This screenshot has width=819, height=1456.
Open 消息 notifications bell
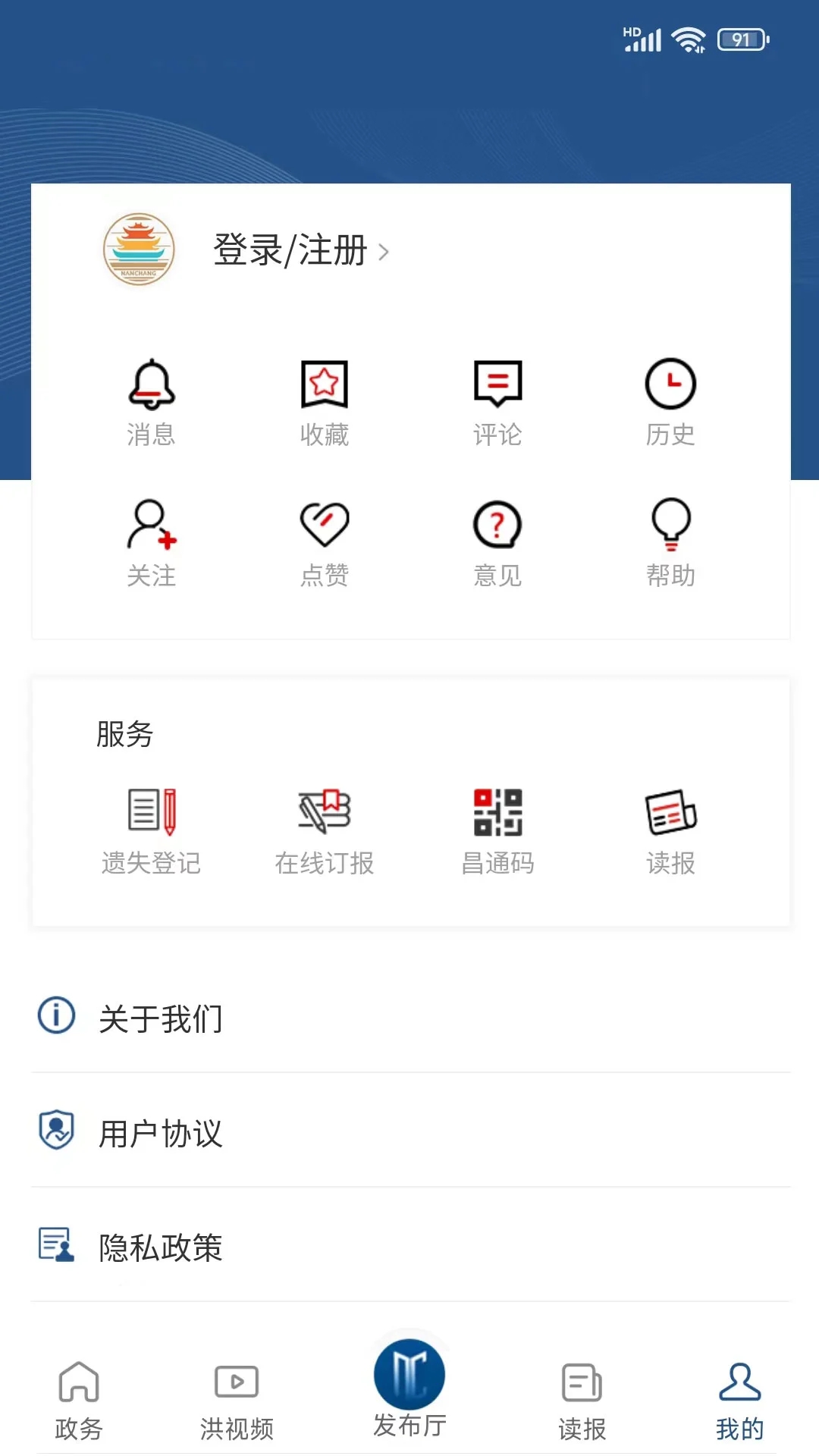(151, 403)
